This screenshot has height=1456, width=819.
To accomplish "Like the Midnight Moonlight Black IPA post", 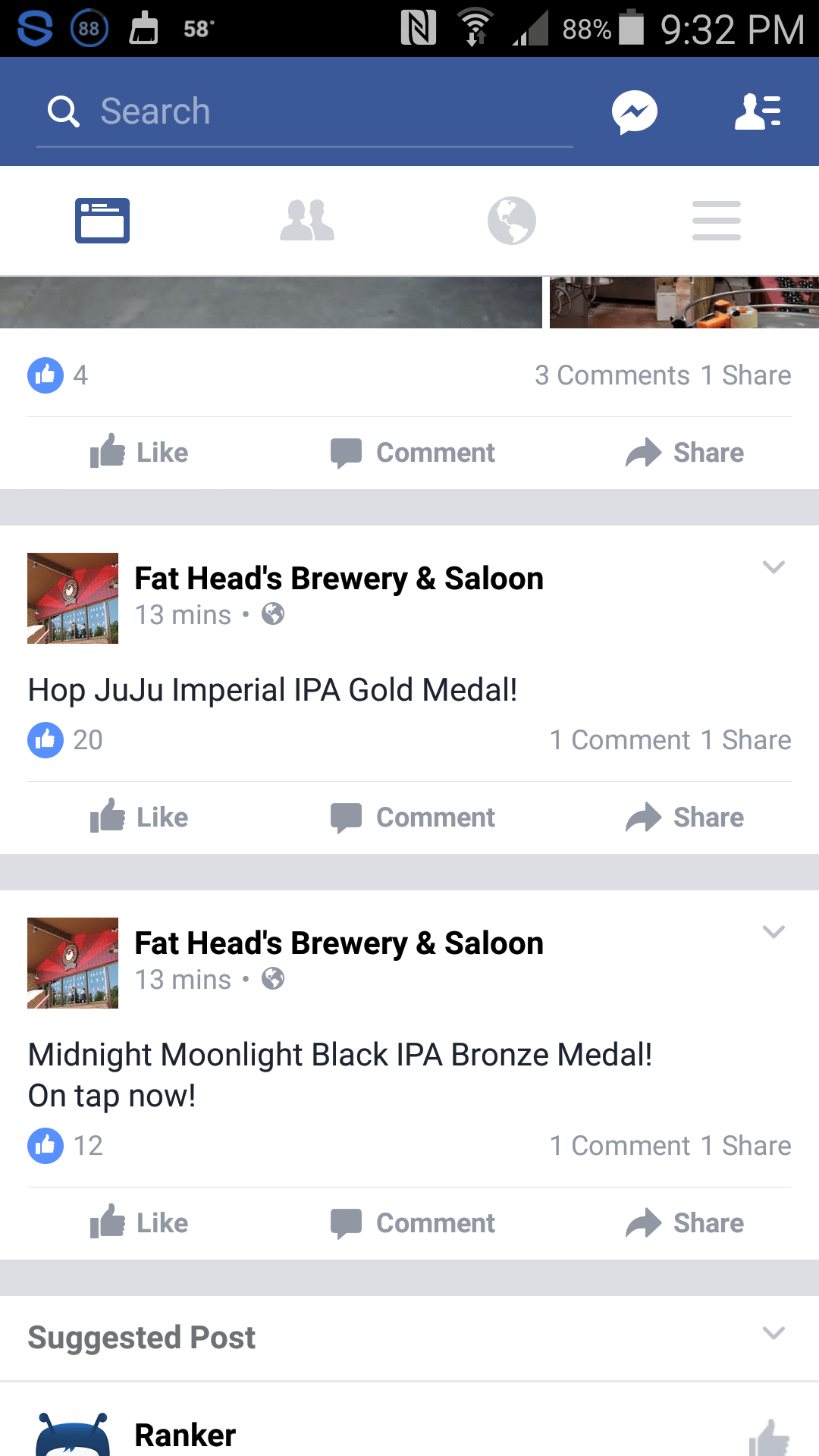I will point(140,1223).
